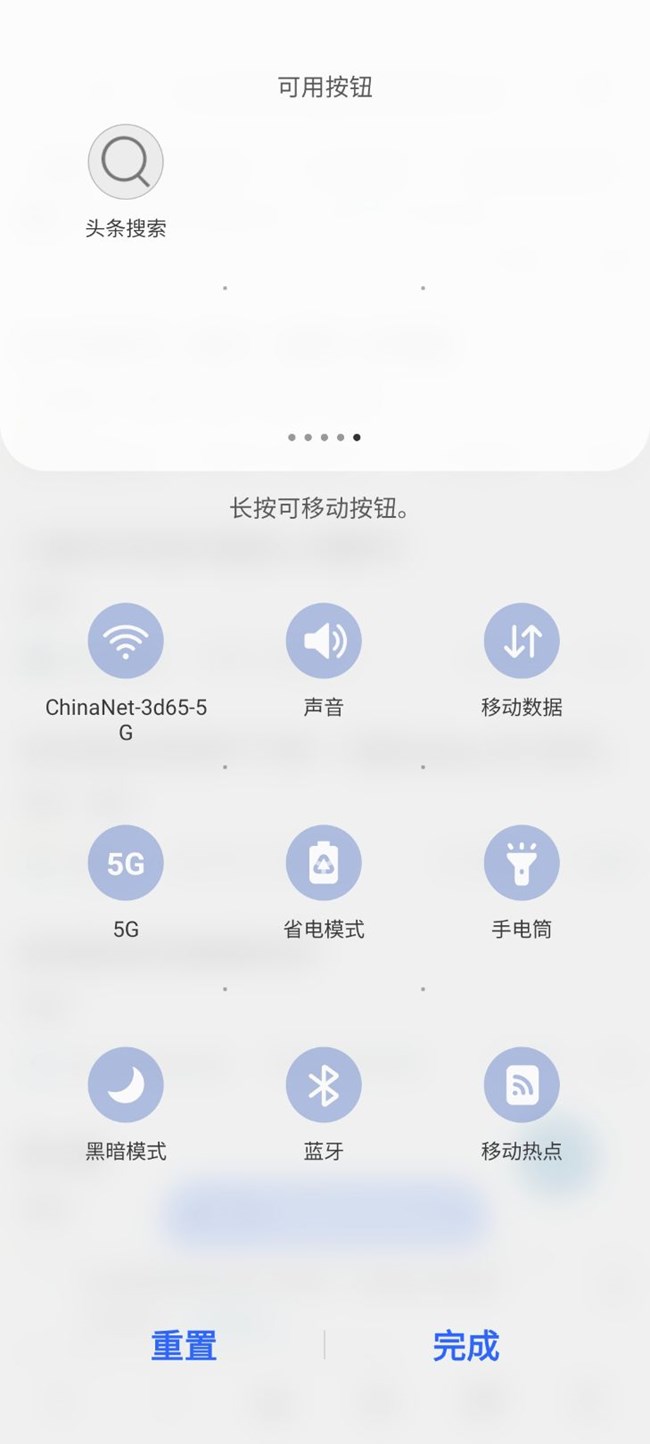Image resolution: width=650 pixels, height=1444 pixels.
Task: Confirm changes with 完成
Action: point(466,1346)
